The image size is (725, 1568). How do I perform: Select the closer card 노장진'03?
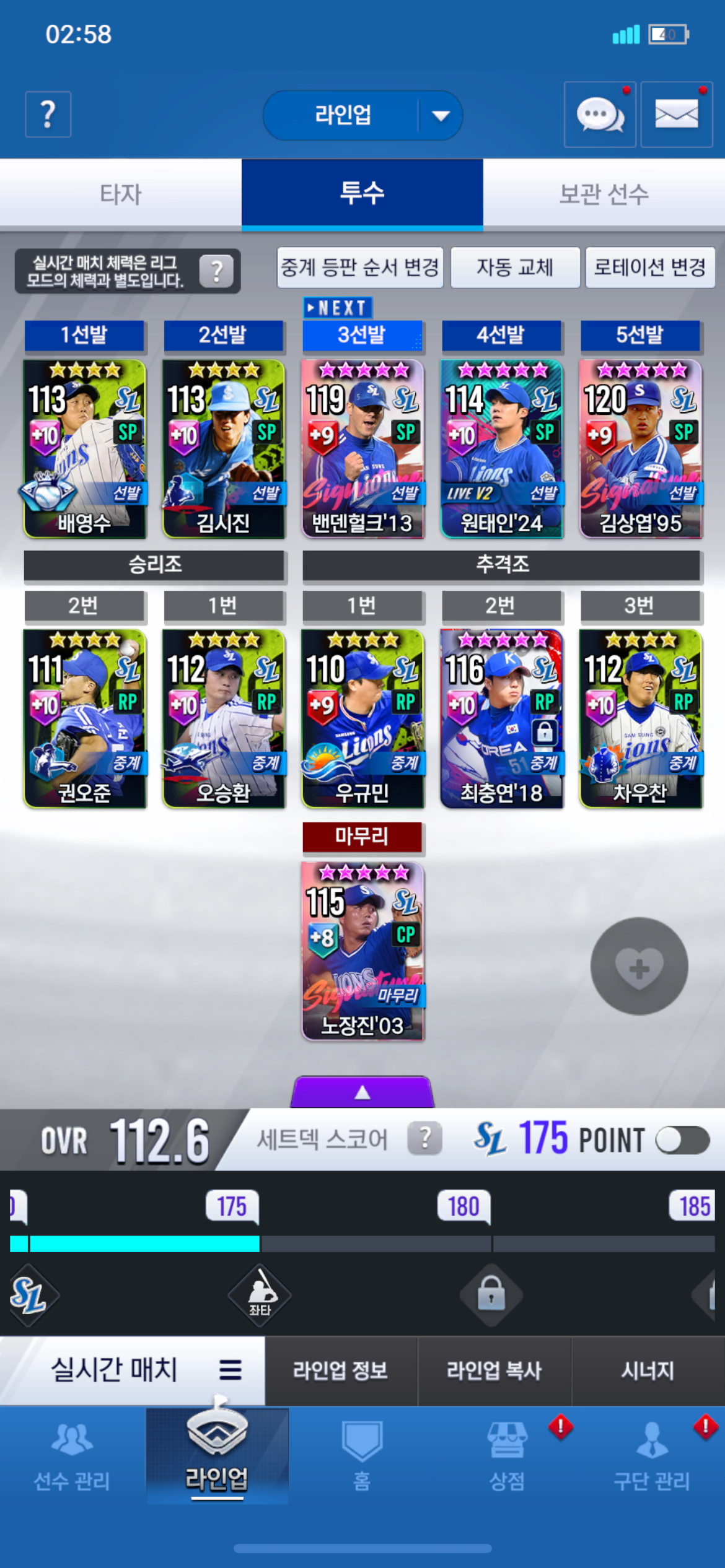[x=362, y=951]
